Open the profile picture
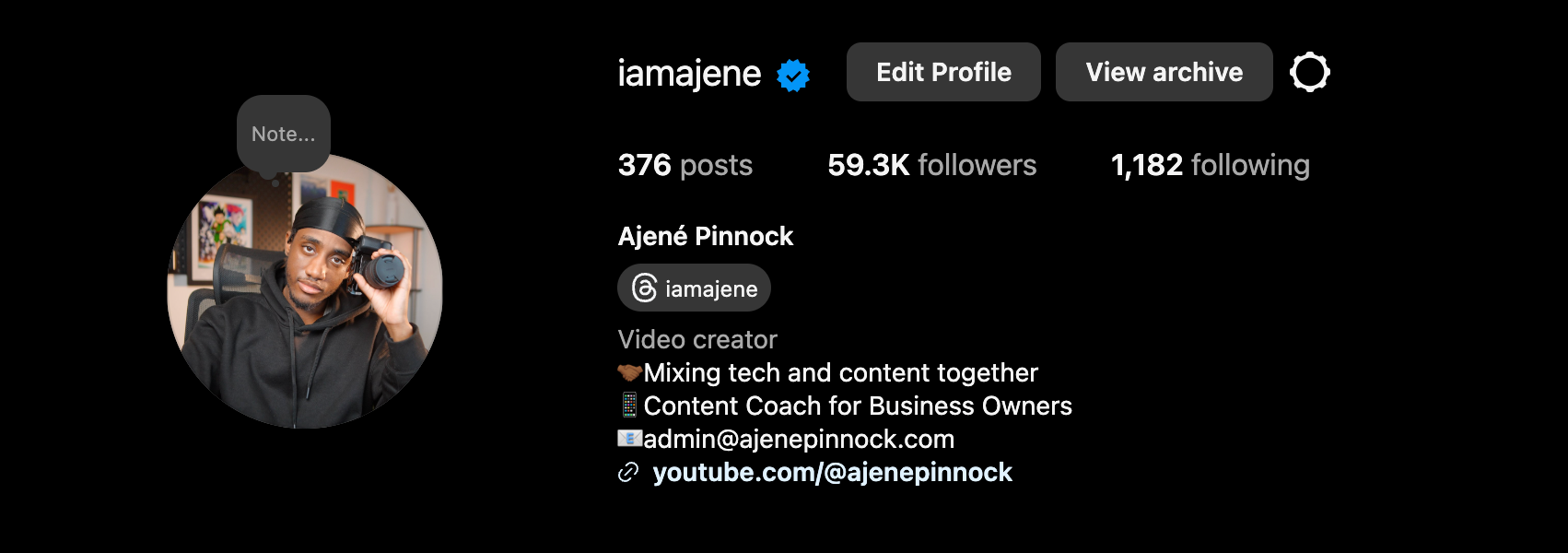The width and height of the screenshot is (1568, 553). 305,304
